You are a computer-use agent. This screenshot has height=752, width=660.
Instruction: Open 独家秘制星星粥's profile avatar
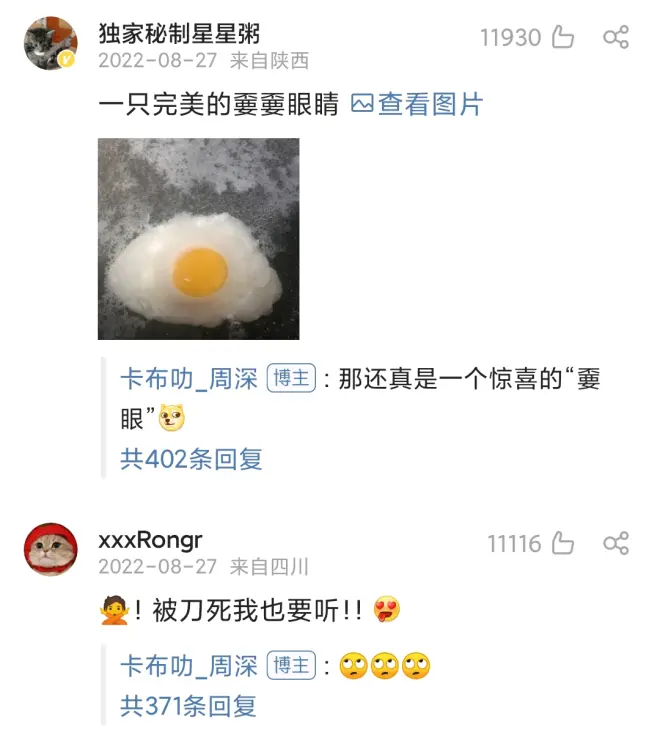[50, 44]
